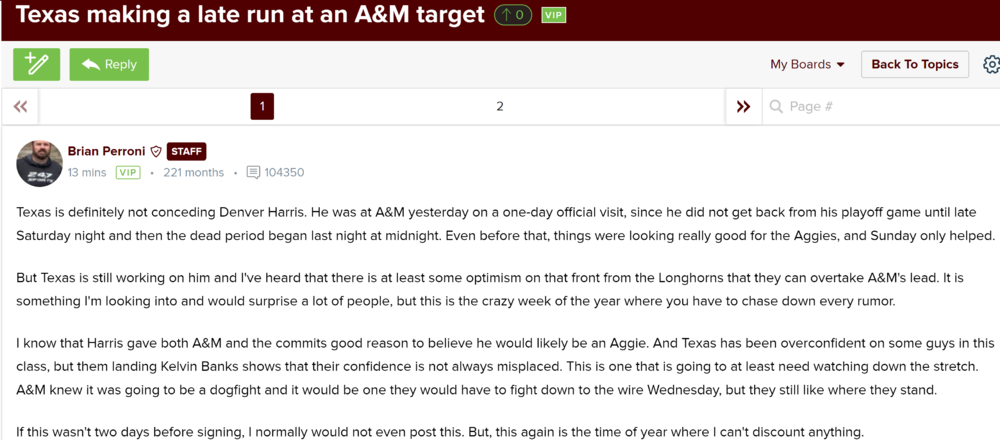Go to page 2 of the thread
Image resolution: width=1000 pixels, height=440 pixels.
click(500, 106)
